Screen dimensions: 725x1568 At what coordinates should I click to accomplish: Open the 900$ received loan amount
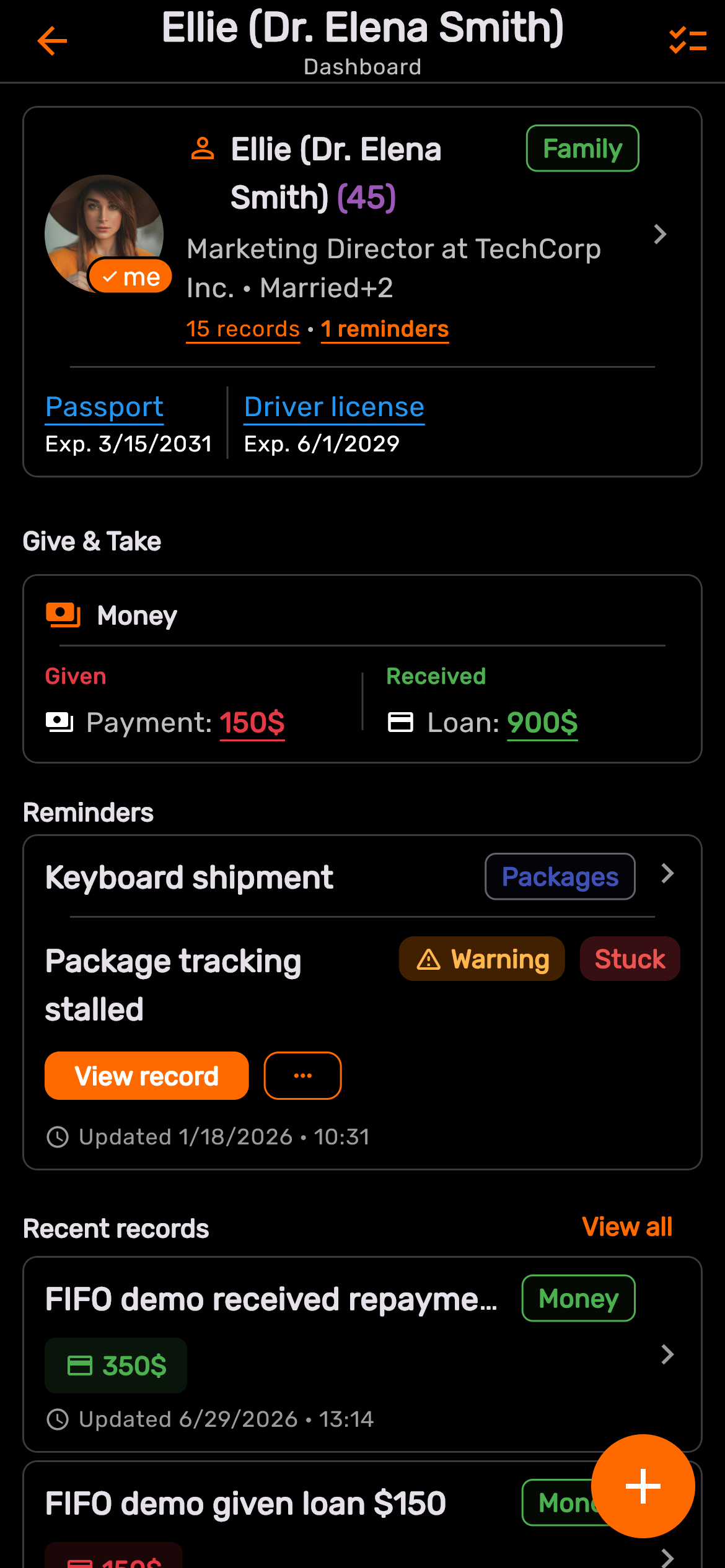[542, 723]
